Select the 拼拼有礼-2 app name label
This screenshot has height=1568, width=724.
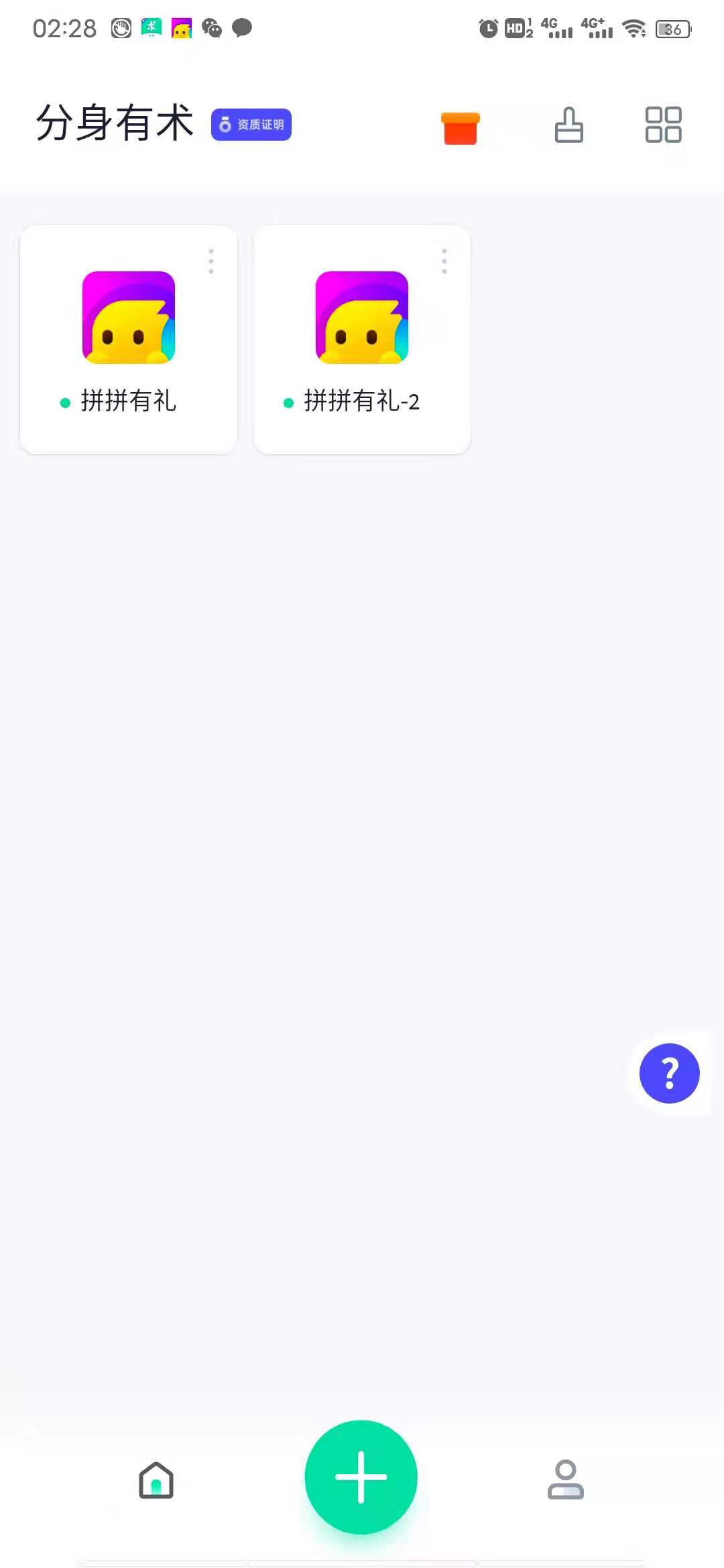click(362, 402)
